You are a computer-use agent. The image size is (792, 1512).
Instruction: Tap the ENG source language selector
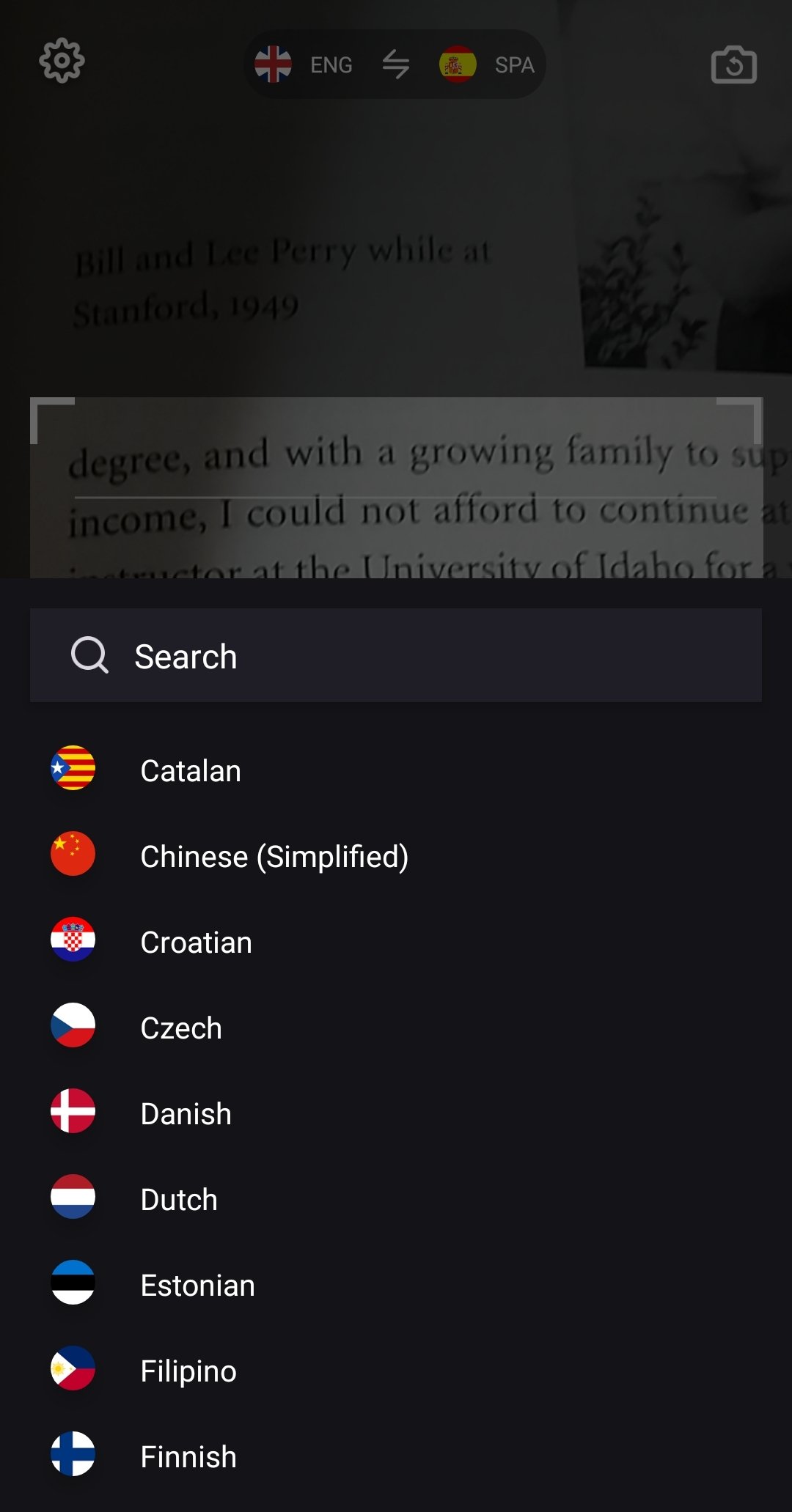304,64
